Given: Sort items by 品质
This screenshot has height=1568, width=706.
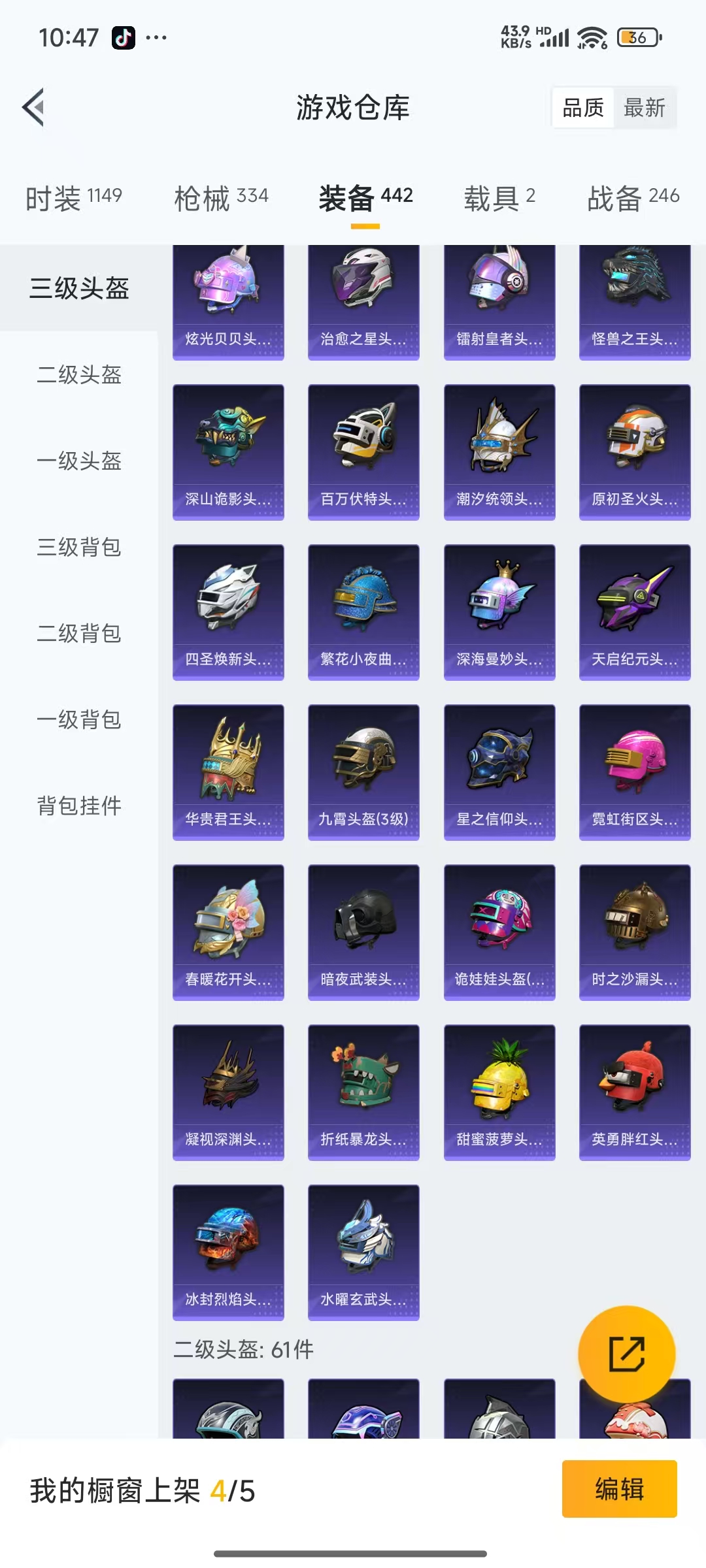Looking at the screenshot, I should [582, 108].
